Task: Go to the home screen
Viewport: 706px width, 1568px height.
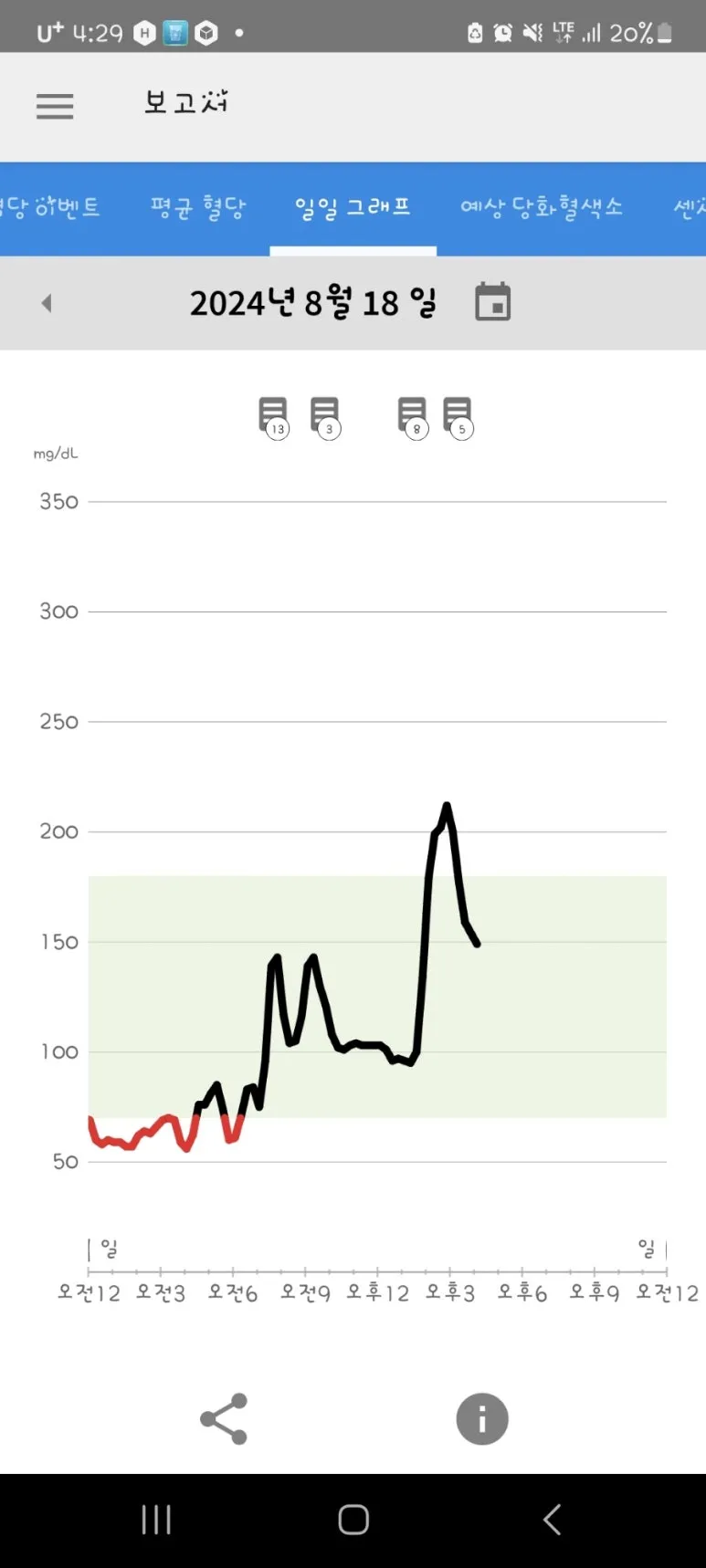Action: [353, 1520]
